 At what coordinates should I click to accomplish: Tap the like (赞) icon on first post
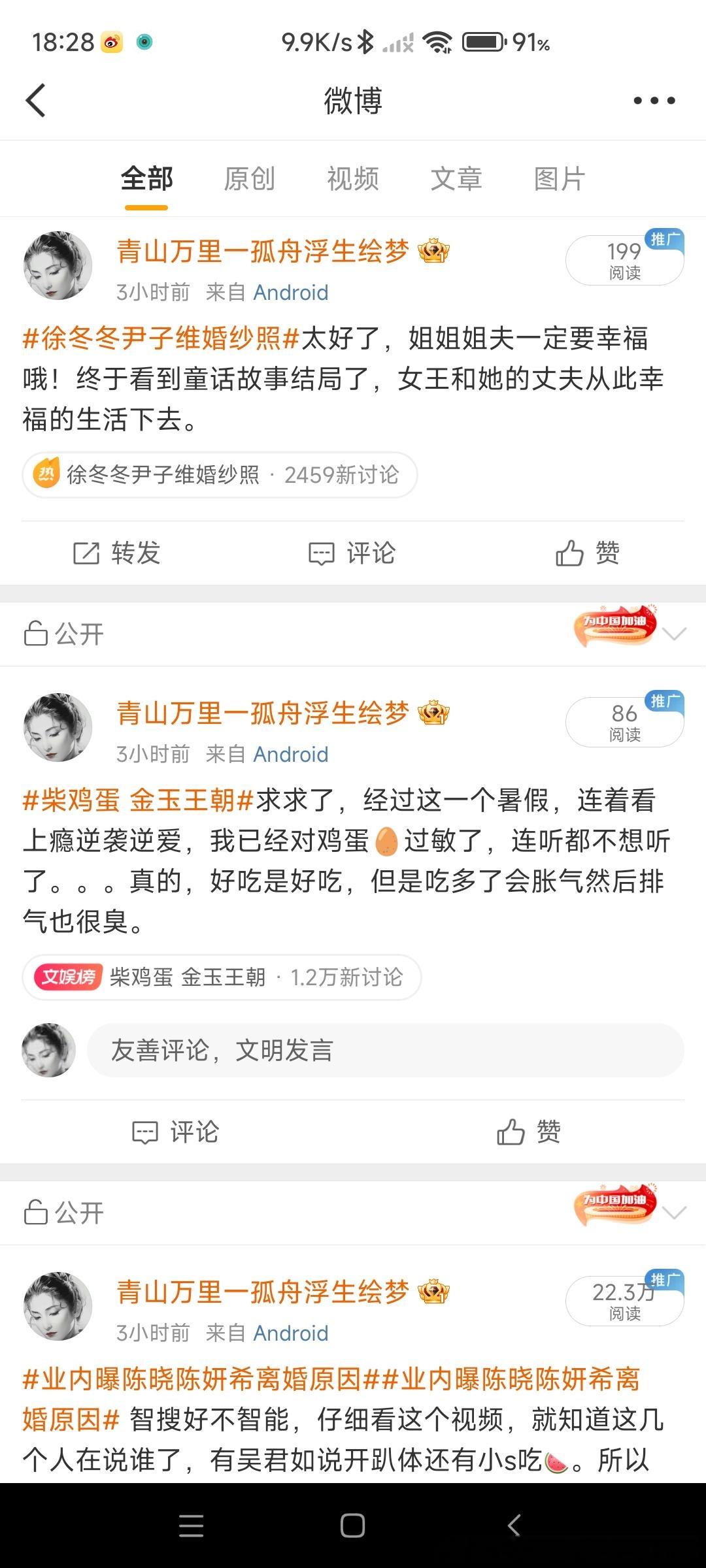tap(588, 553)
